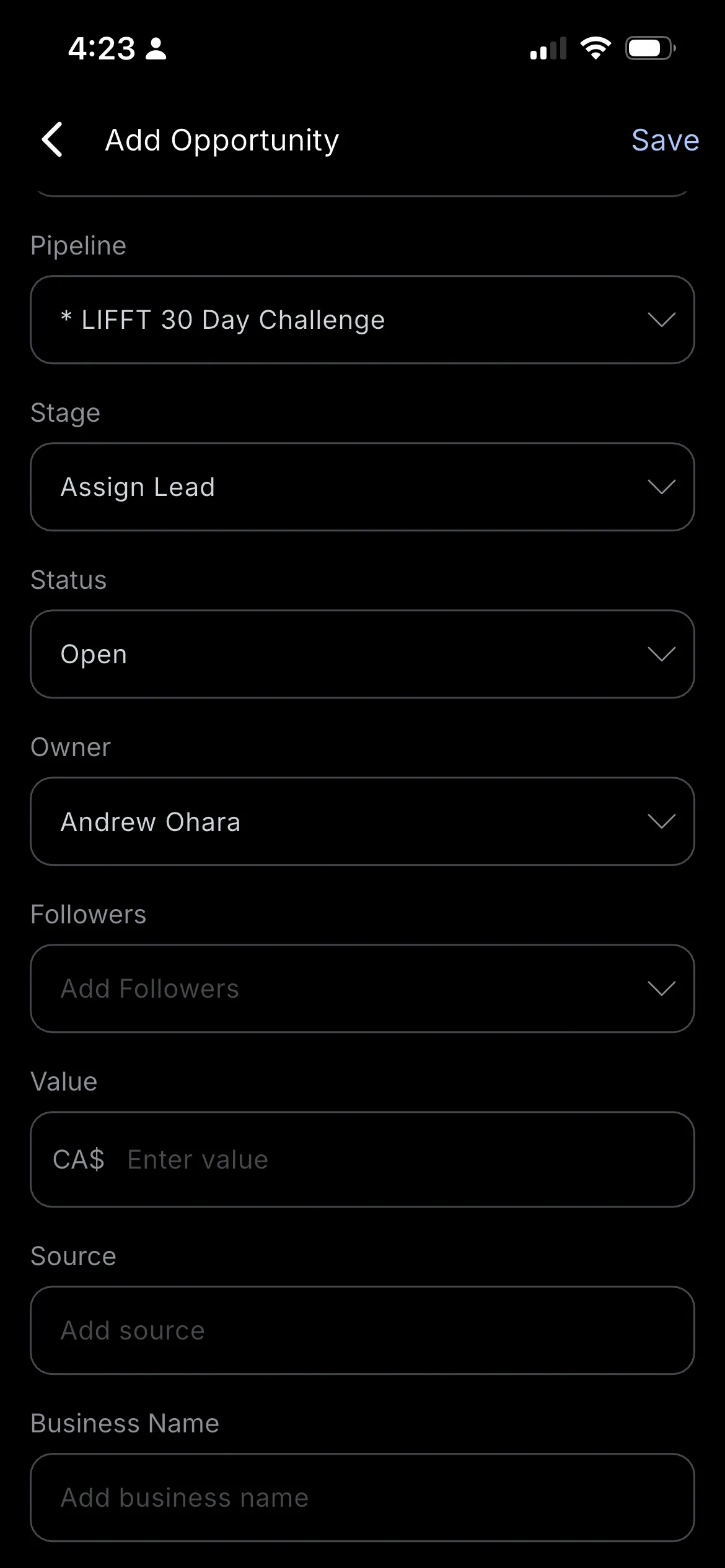Expand the Status dropdown showing Open
The height and width of the screenshot is (1568, 725).
[362, 654]
